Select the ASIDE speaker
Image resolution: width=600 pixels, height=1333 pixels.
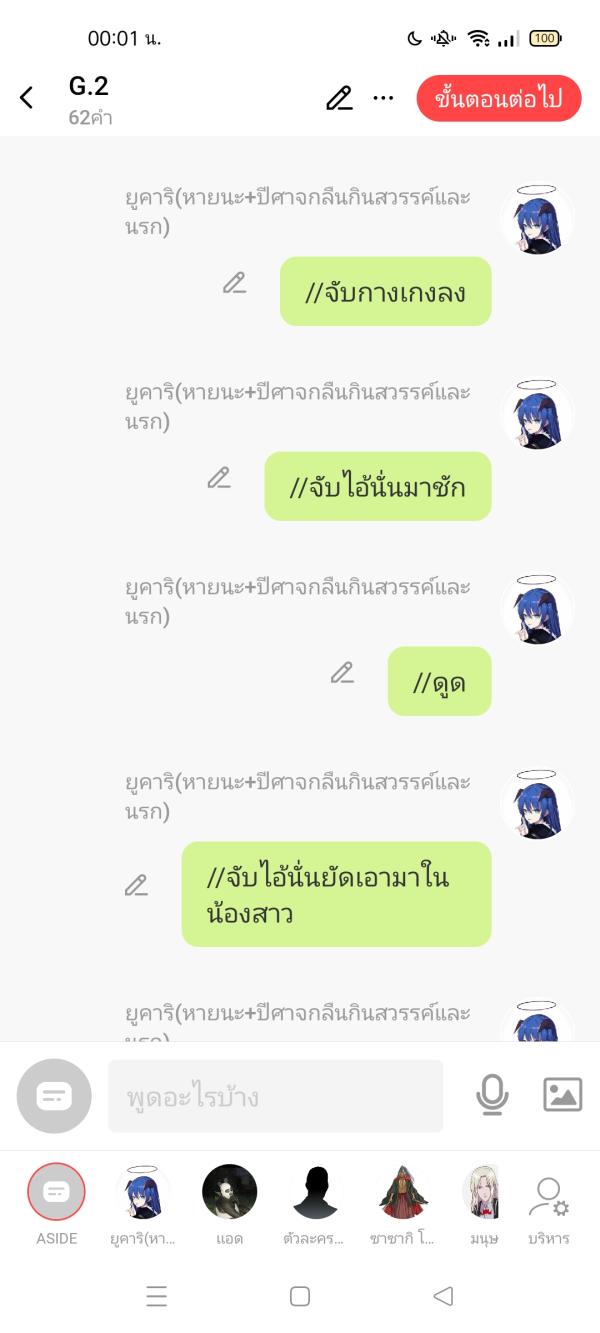click(56, 1192)
